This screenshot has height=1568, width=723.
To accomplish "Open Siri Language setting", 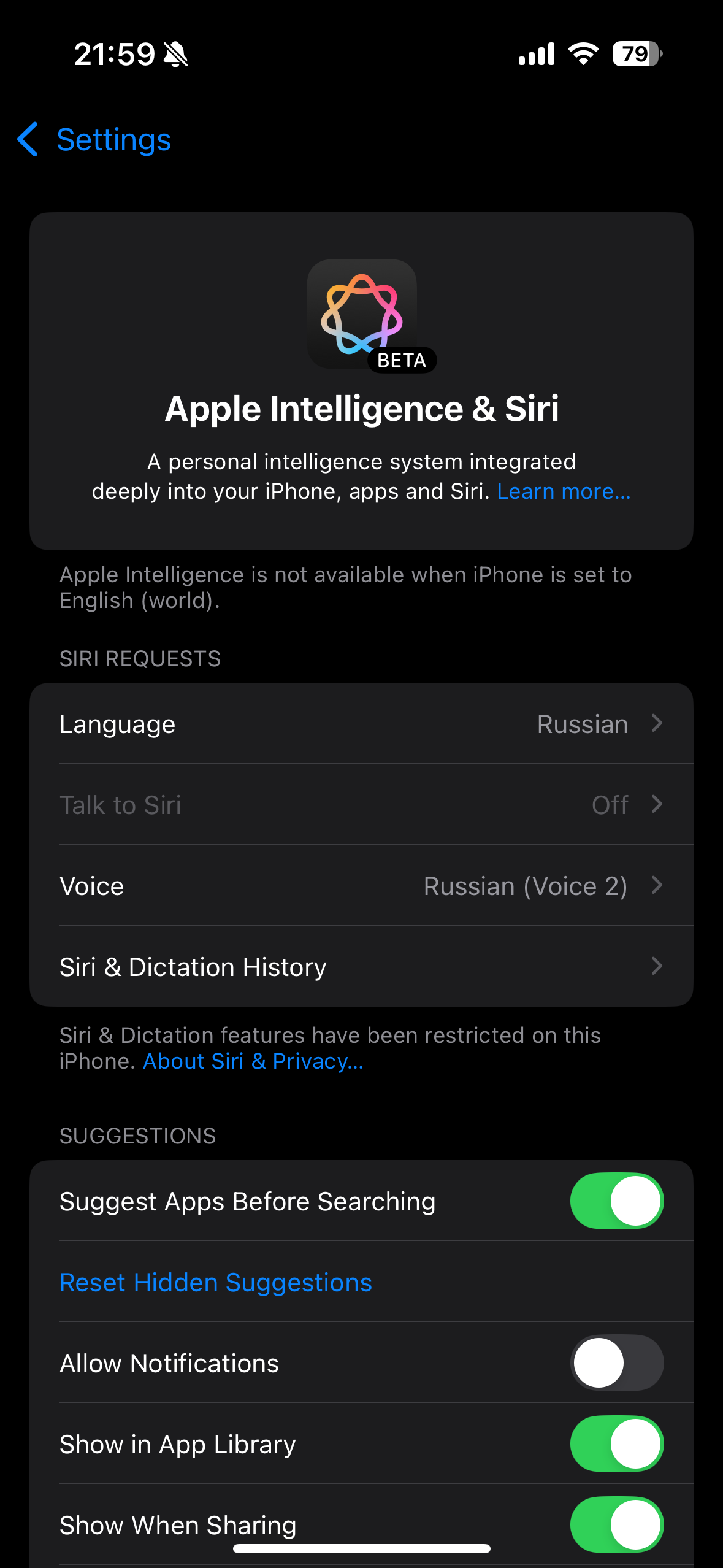I will [361, 724].
